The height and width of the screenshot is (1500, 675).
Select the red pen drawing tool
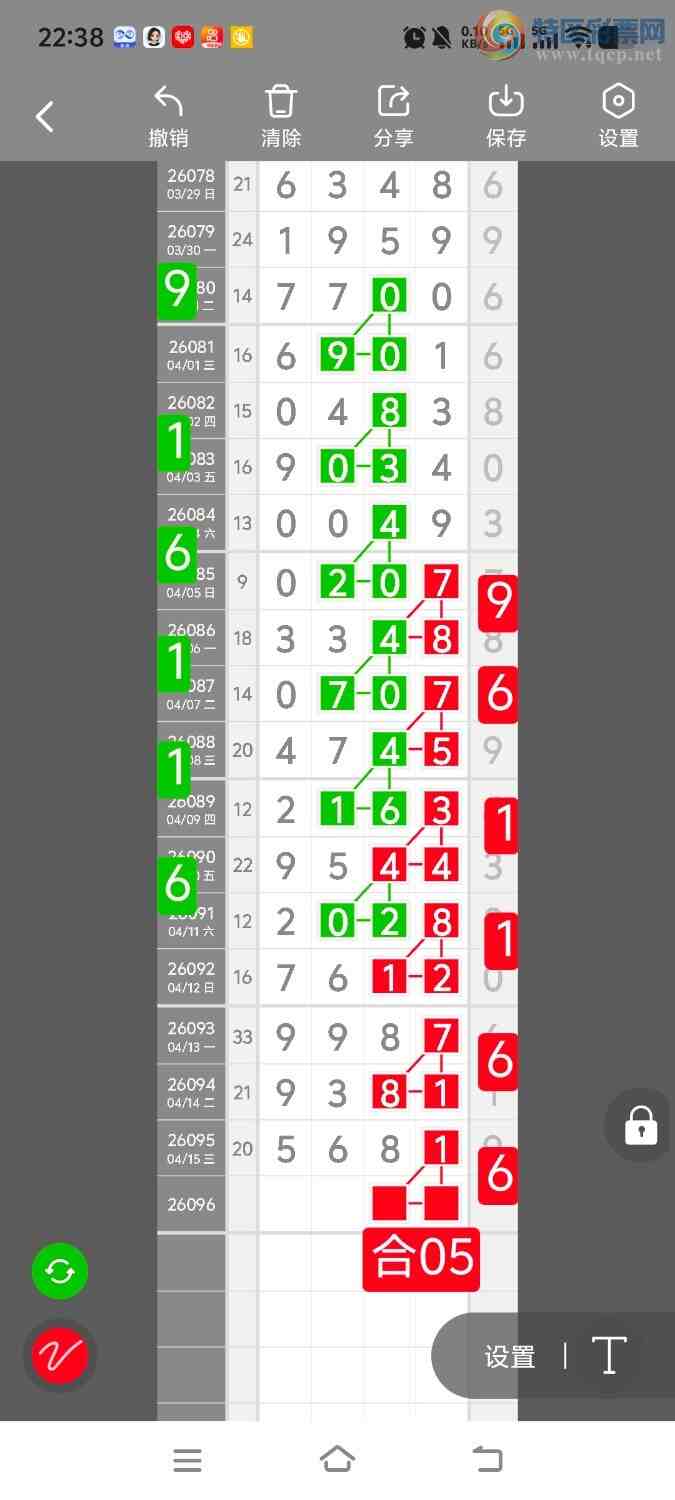pos(60,1356)
